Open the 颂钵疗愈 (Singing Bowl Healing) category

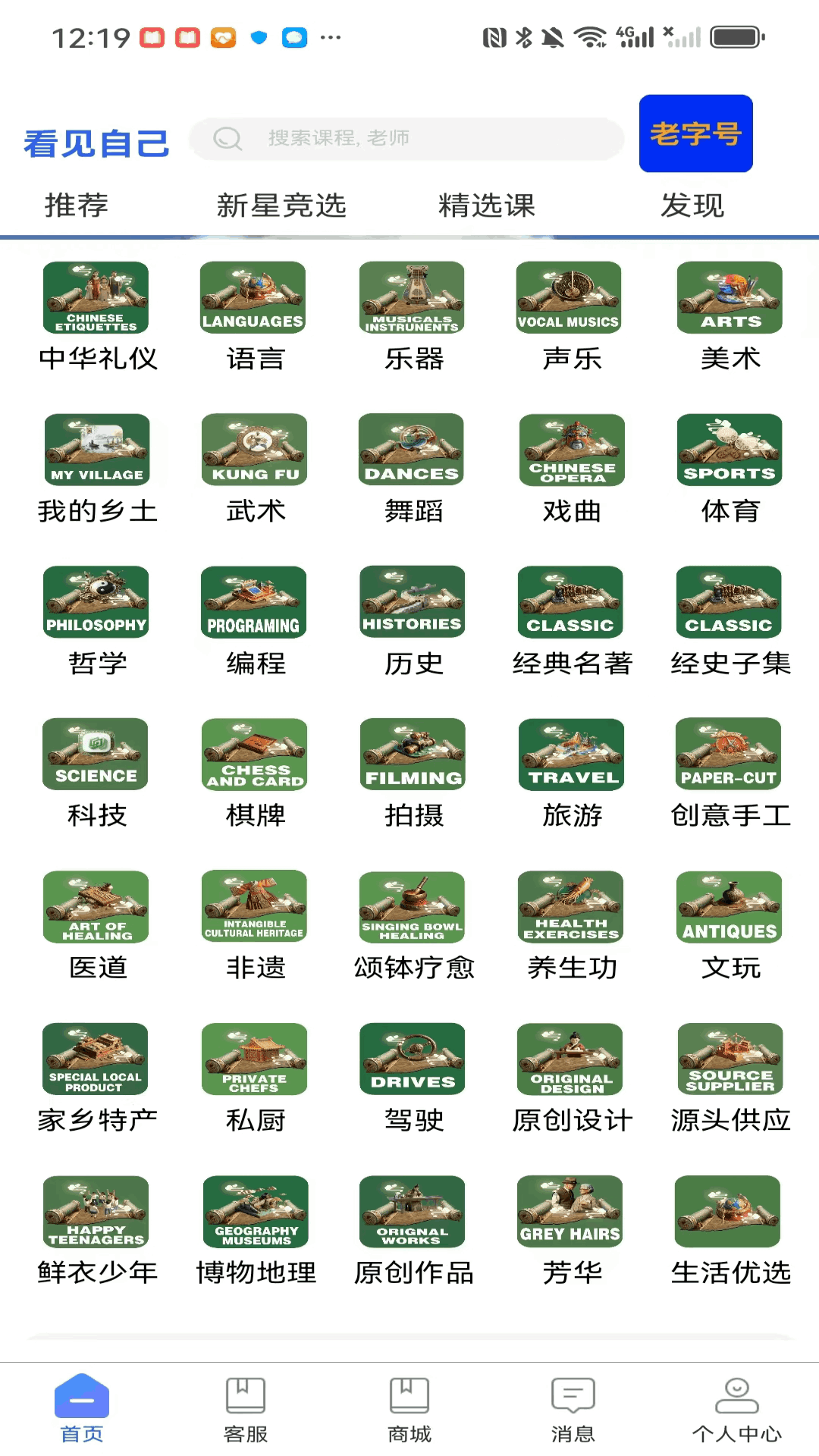coord(412,907)
